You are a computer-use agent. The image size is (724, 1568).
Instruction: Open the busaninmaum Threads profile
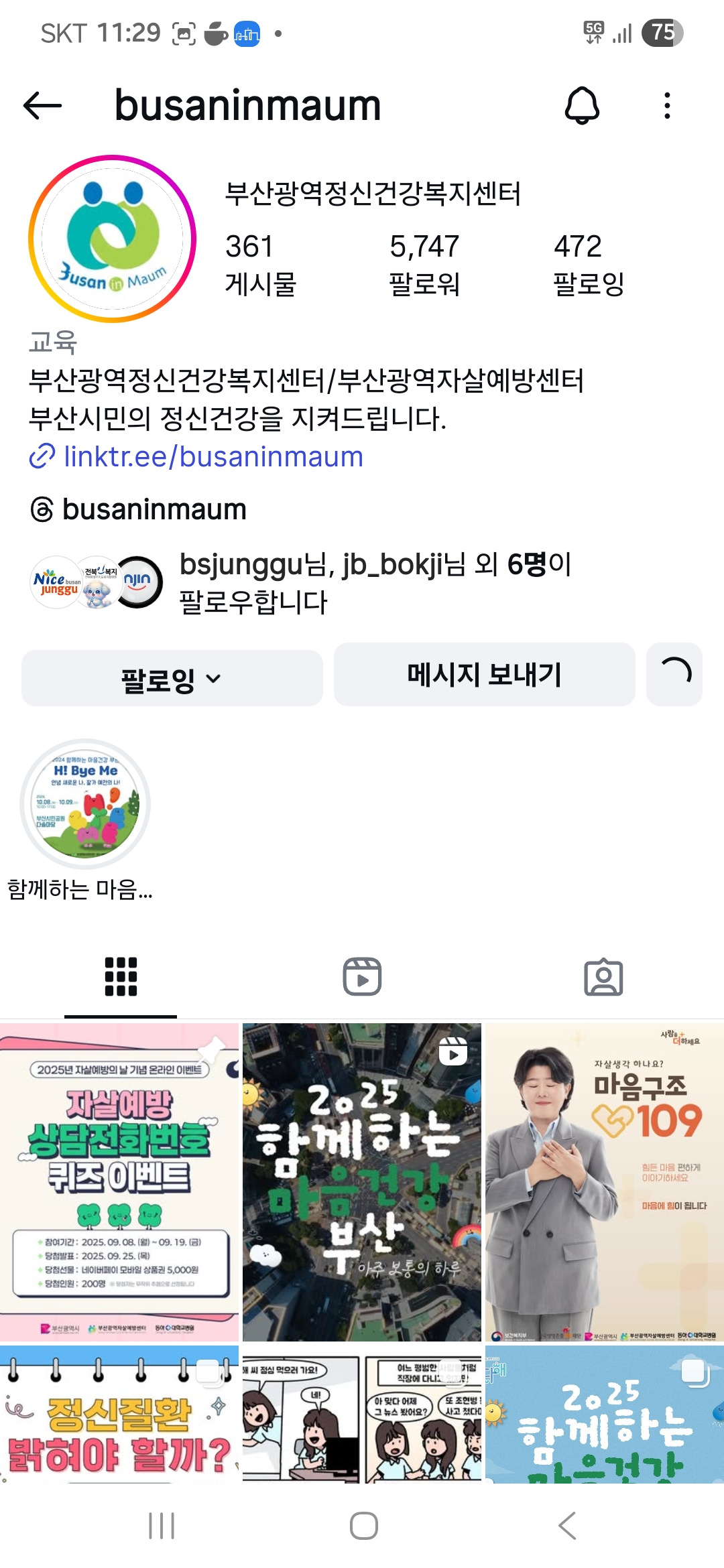(154, 510)
